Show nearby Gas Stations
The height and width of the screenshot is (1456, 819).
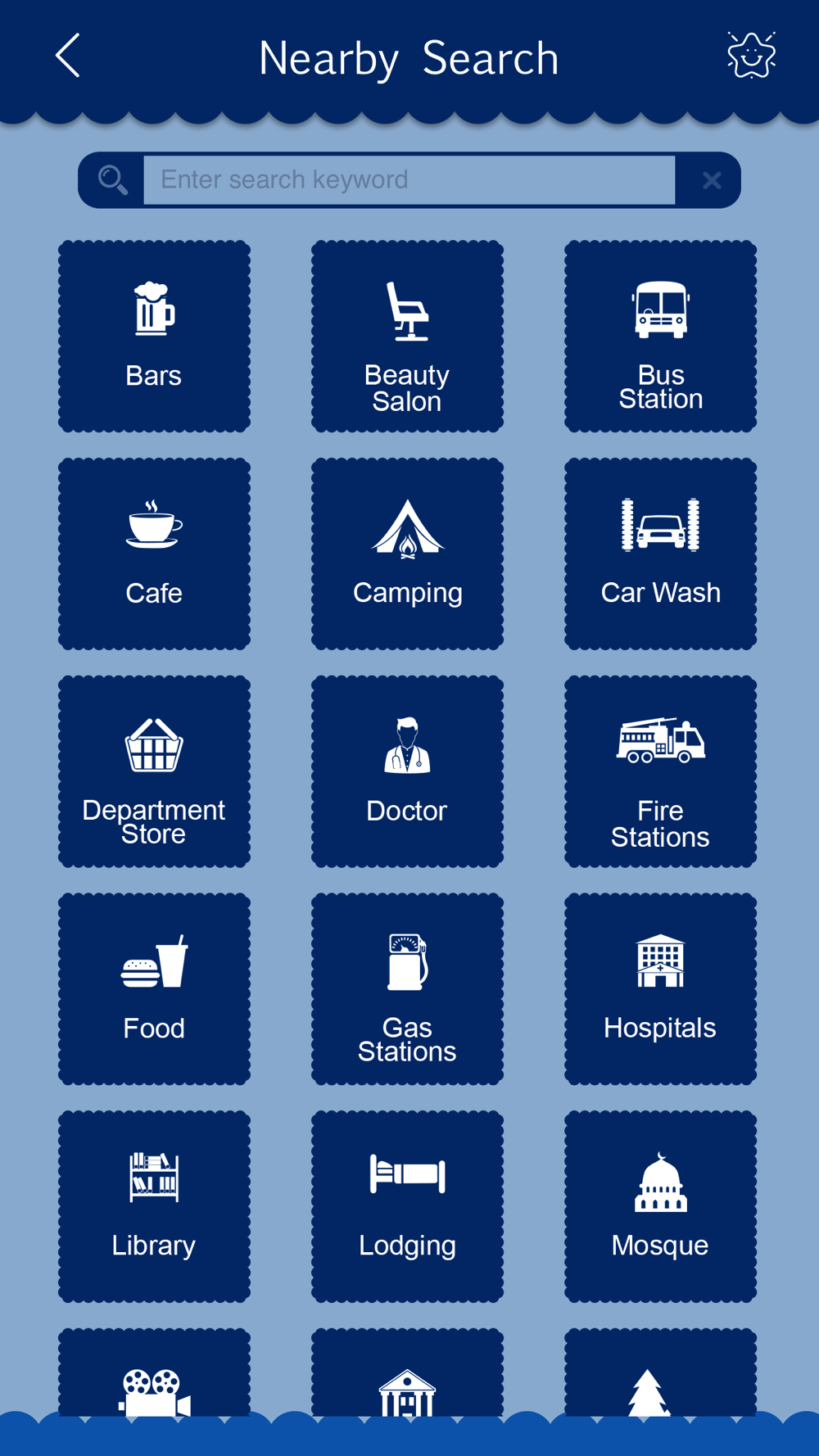pos(407,988)
